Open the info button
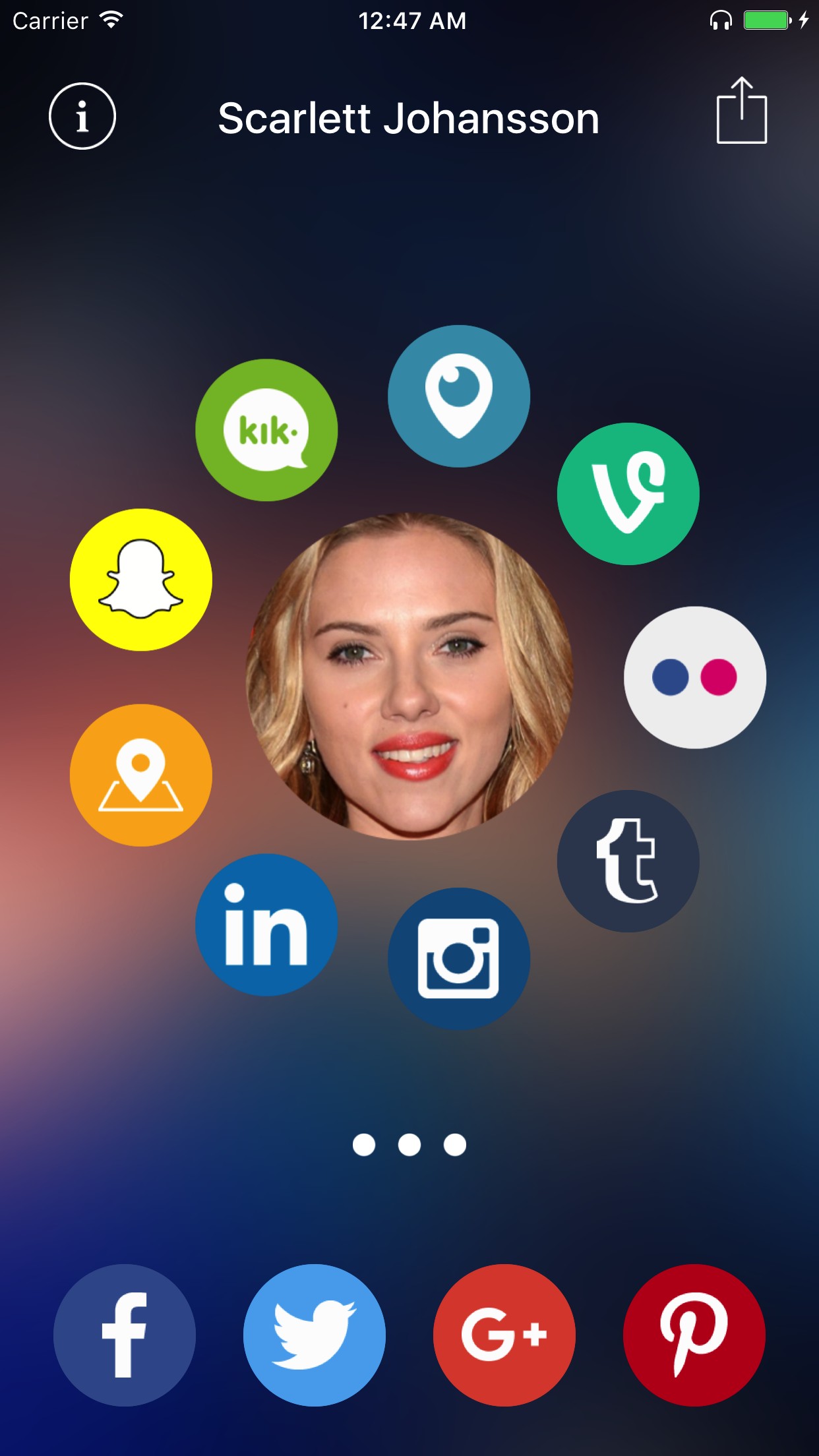The image size is (819, 1456). click(82, 116)
